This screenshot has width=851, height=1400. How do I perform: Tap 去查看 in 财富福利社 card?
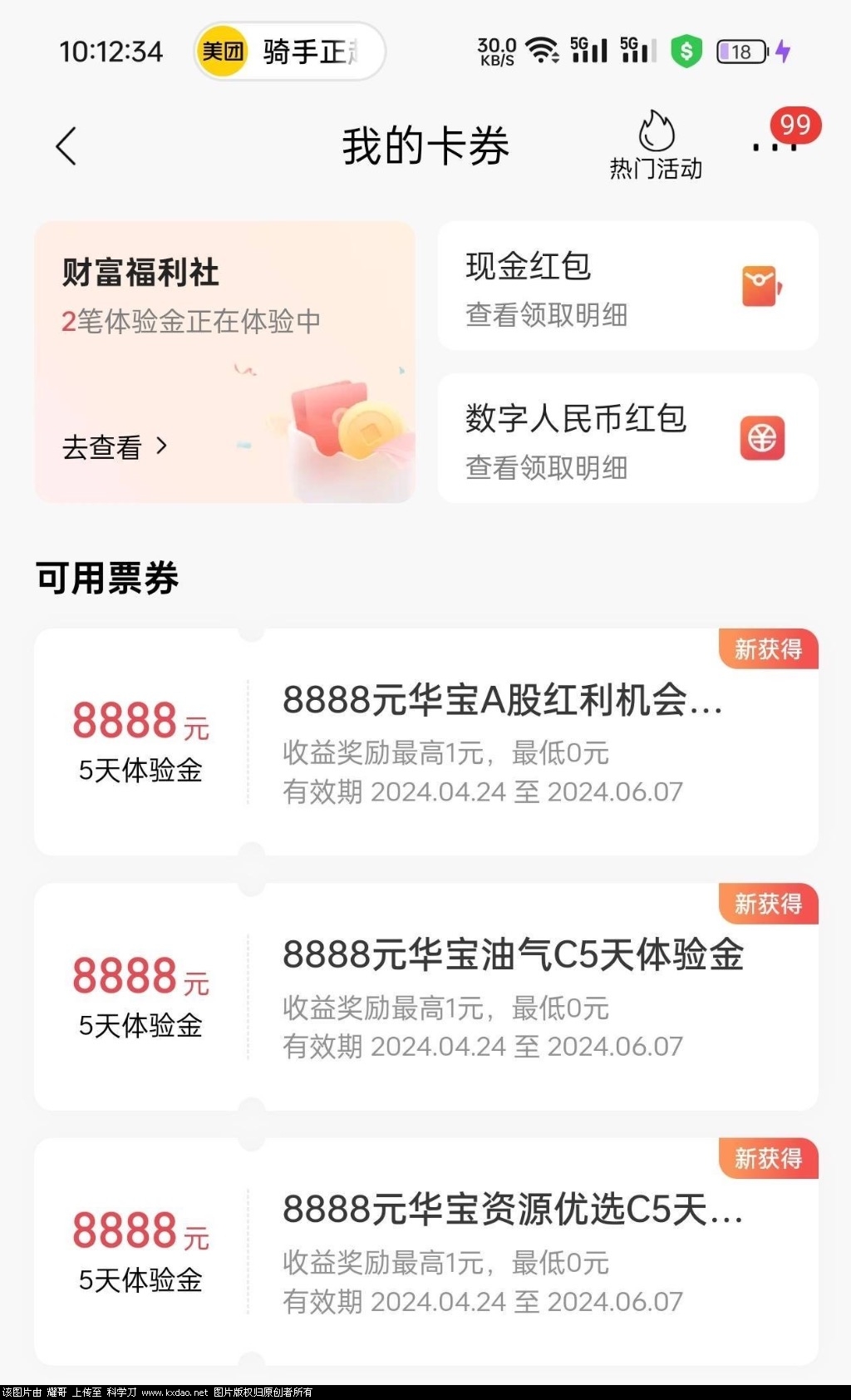tap(115, 447)
